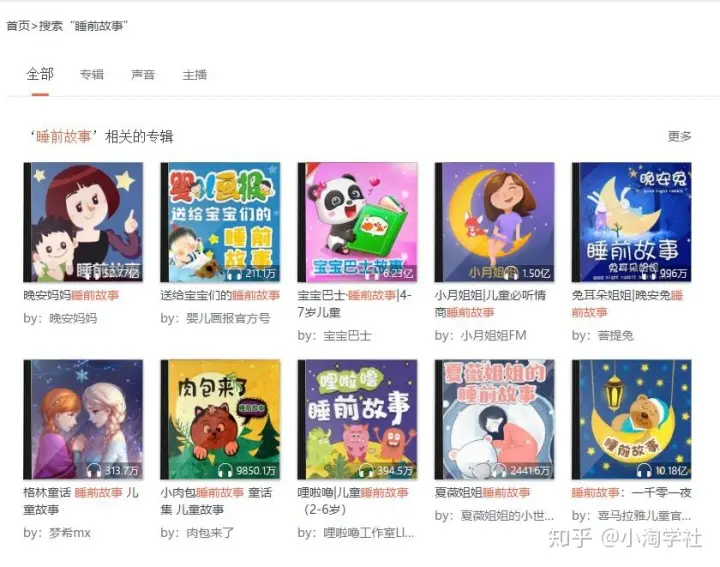Select the 全部 tab
The width and height of the screenshot is (720, 567).
pyautogui.click(x=40, y=75)
